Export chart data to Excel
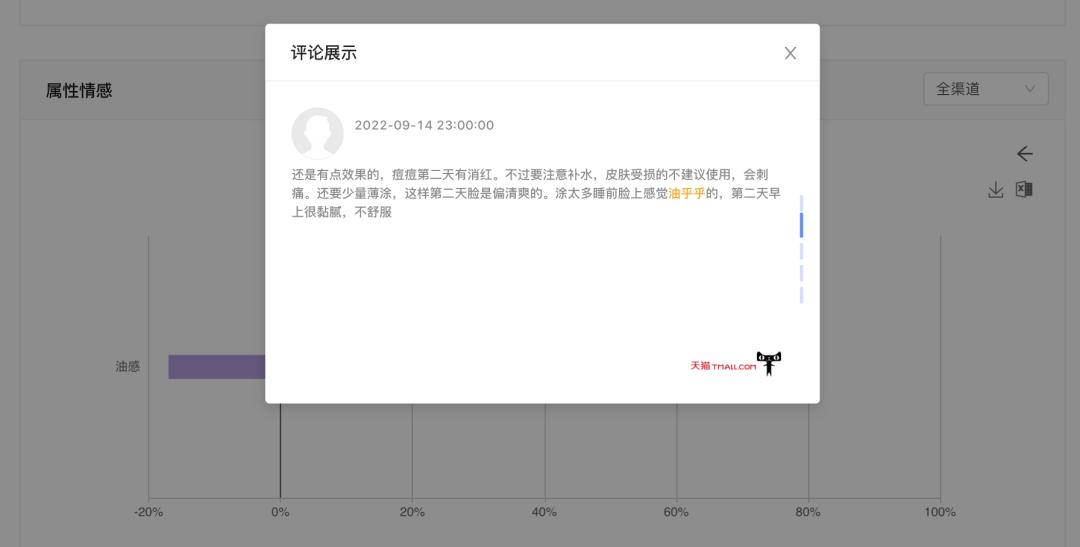The image size is (1080, 547). click(1024, 190)
